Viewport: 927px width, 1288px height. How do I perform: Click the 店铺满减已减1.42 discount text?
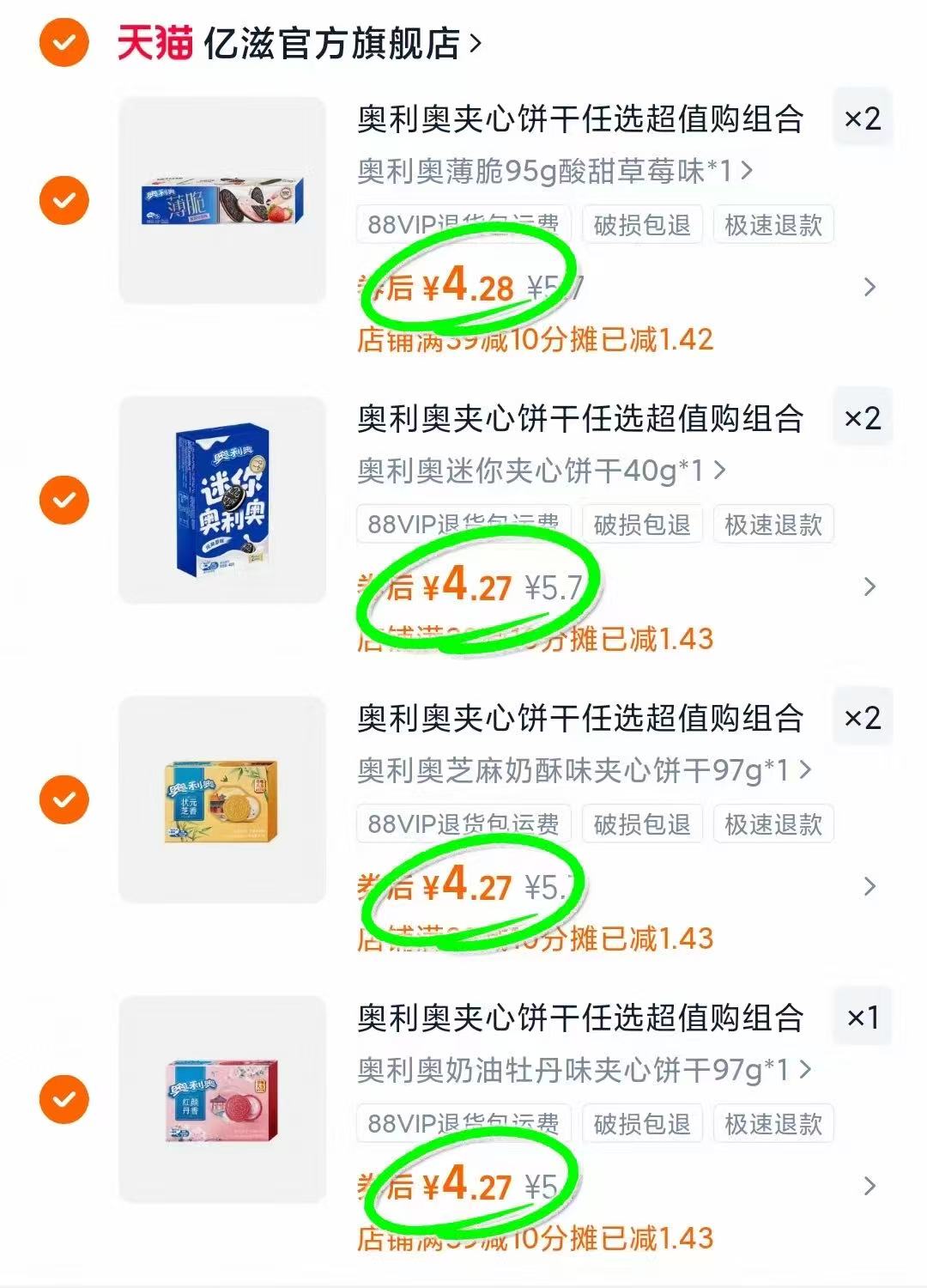(536, 340)
